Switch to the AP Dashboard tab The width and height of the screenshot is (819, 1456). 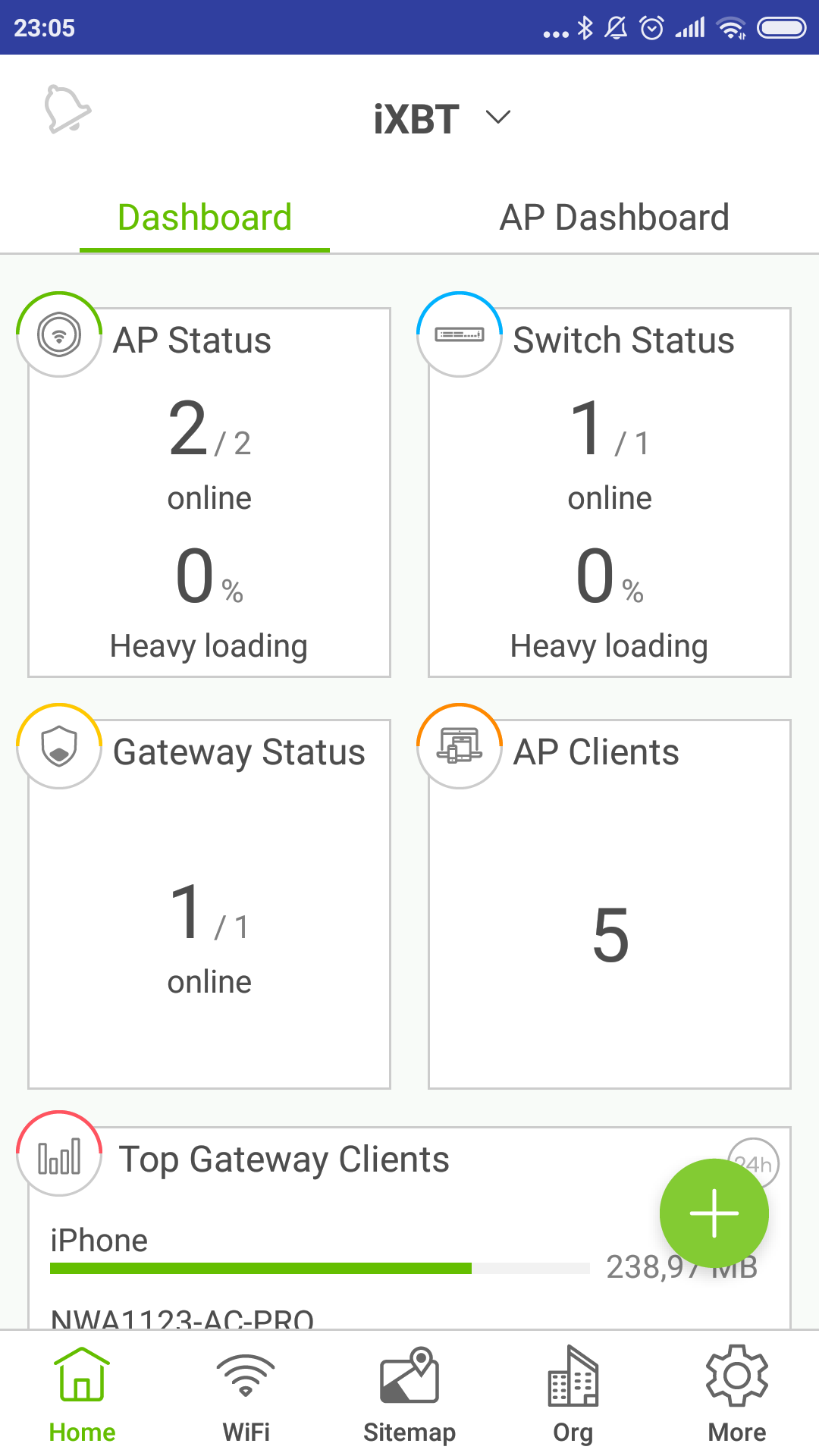pos(614,218)
